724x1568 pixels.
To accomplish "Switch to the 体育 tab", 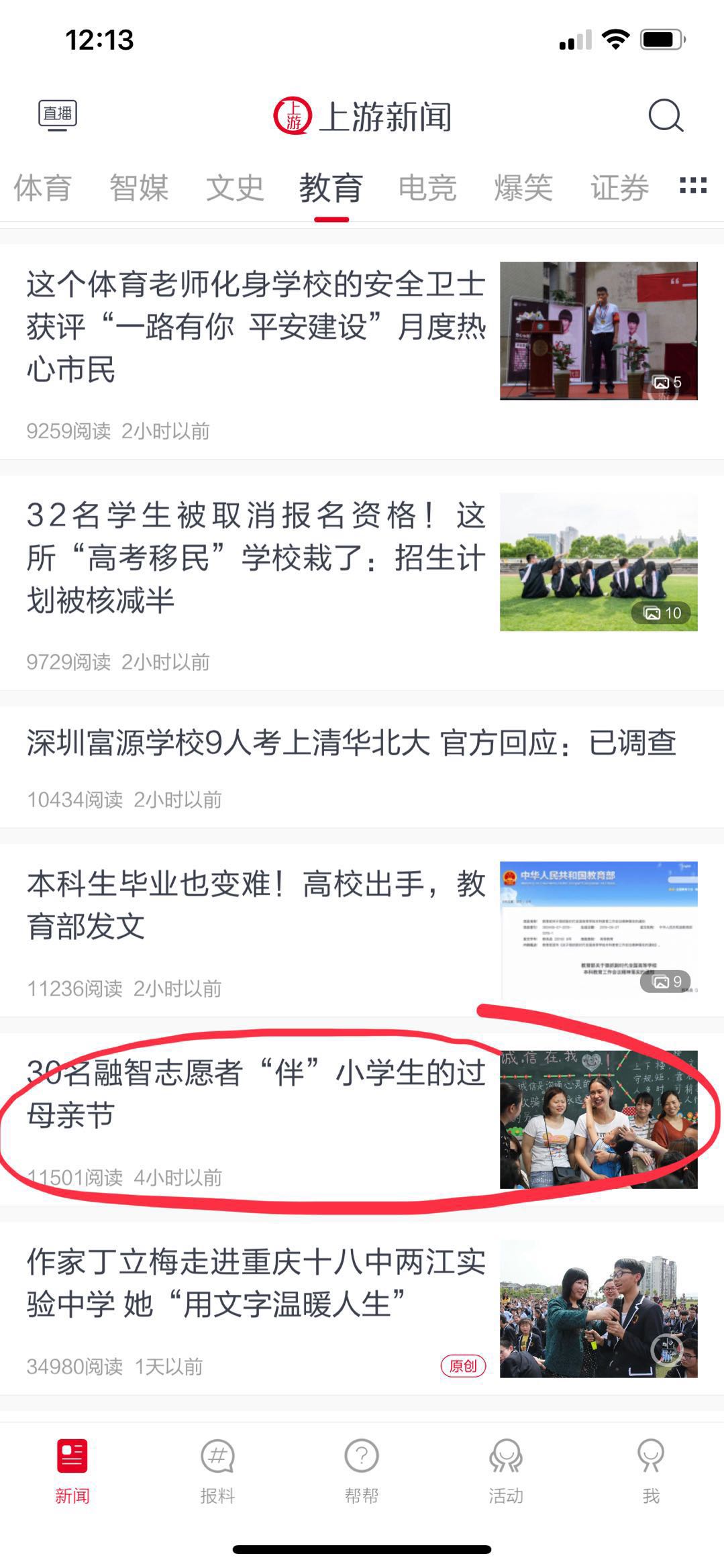I will click(43, 188).
